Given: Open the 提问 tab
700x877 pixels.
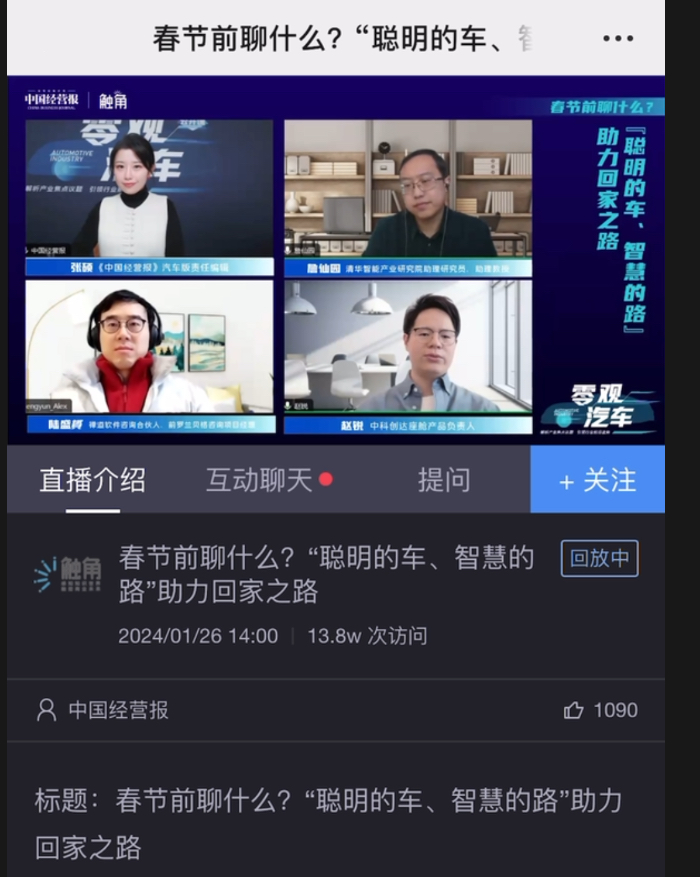Looking at the screenshot, I should 444,480.
